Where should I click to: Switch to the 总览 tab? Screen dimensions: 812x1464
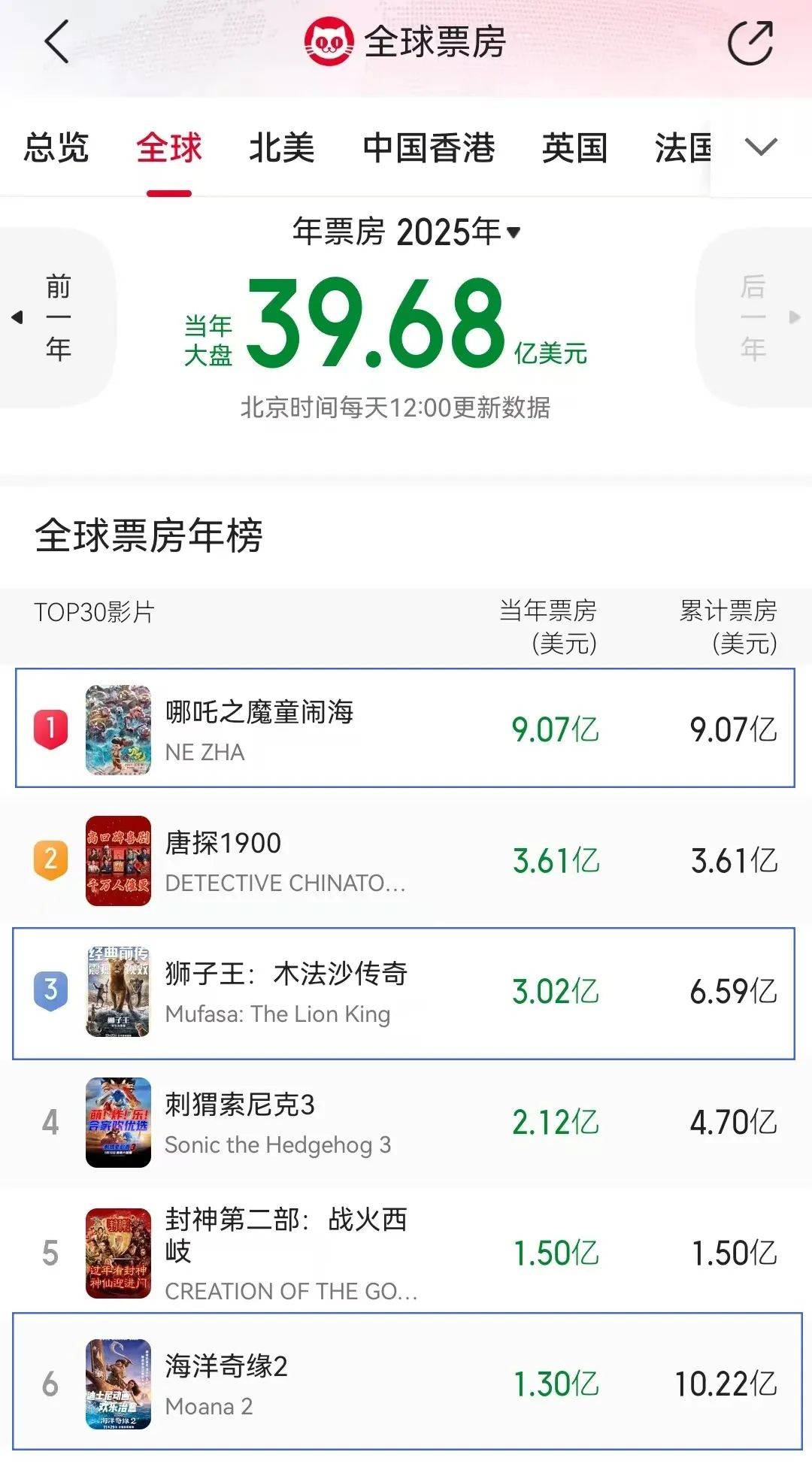coord(56,147)
